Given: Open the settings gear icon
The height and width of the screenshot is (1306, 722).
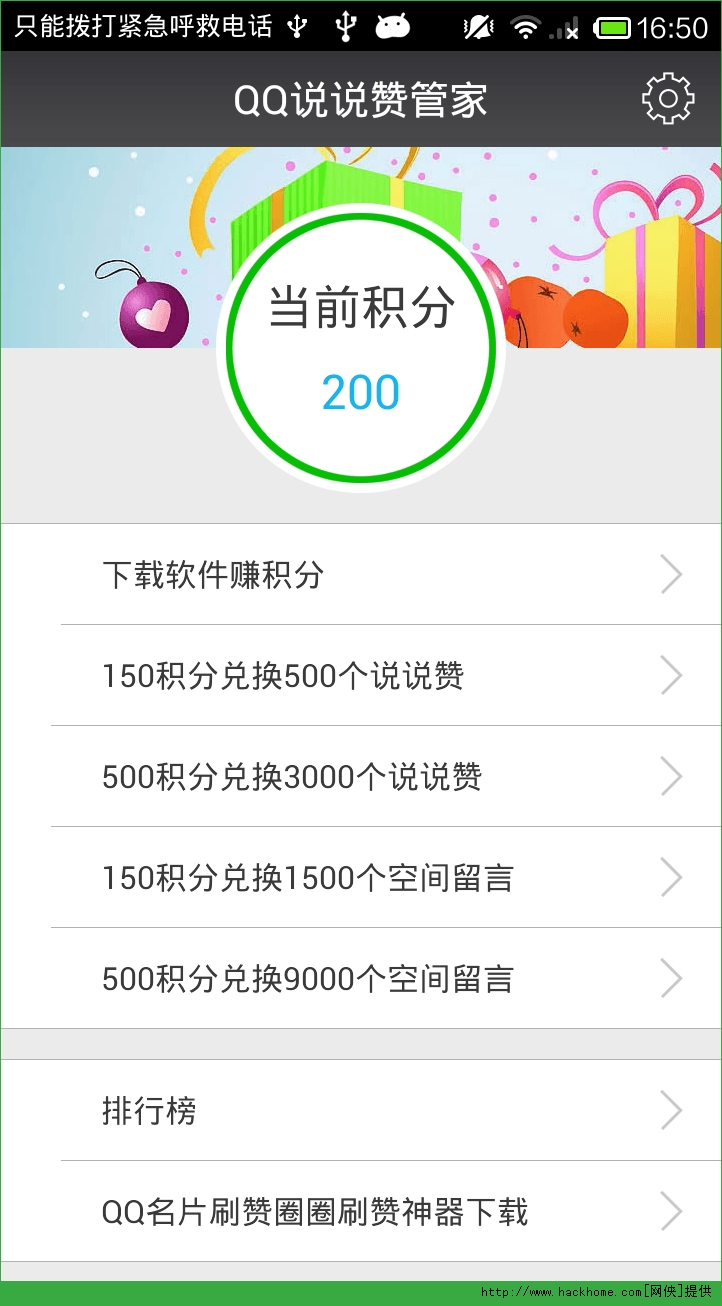Looking at the screenshot, I should [667, 99].
